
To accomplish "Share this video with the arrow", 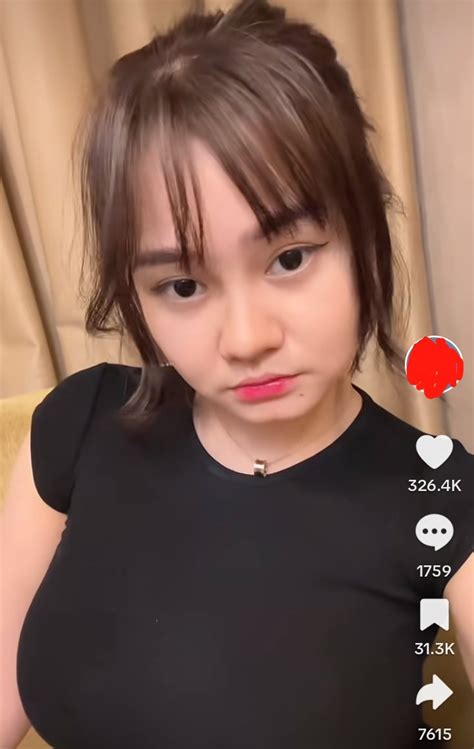I will click(x=434, y=692).
